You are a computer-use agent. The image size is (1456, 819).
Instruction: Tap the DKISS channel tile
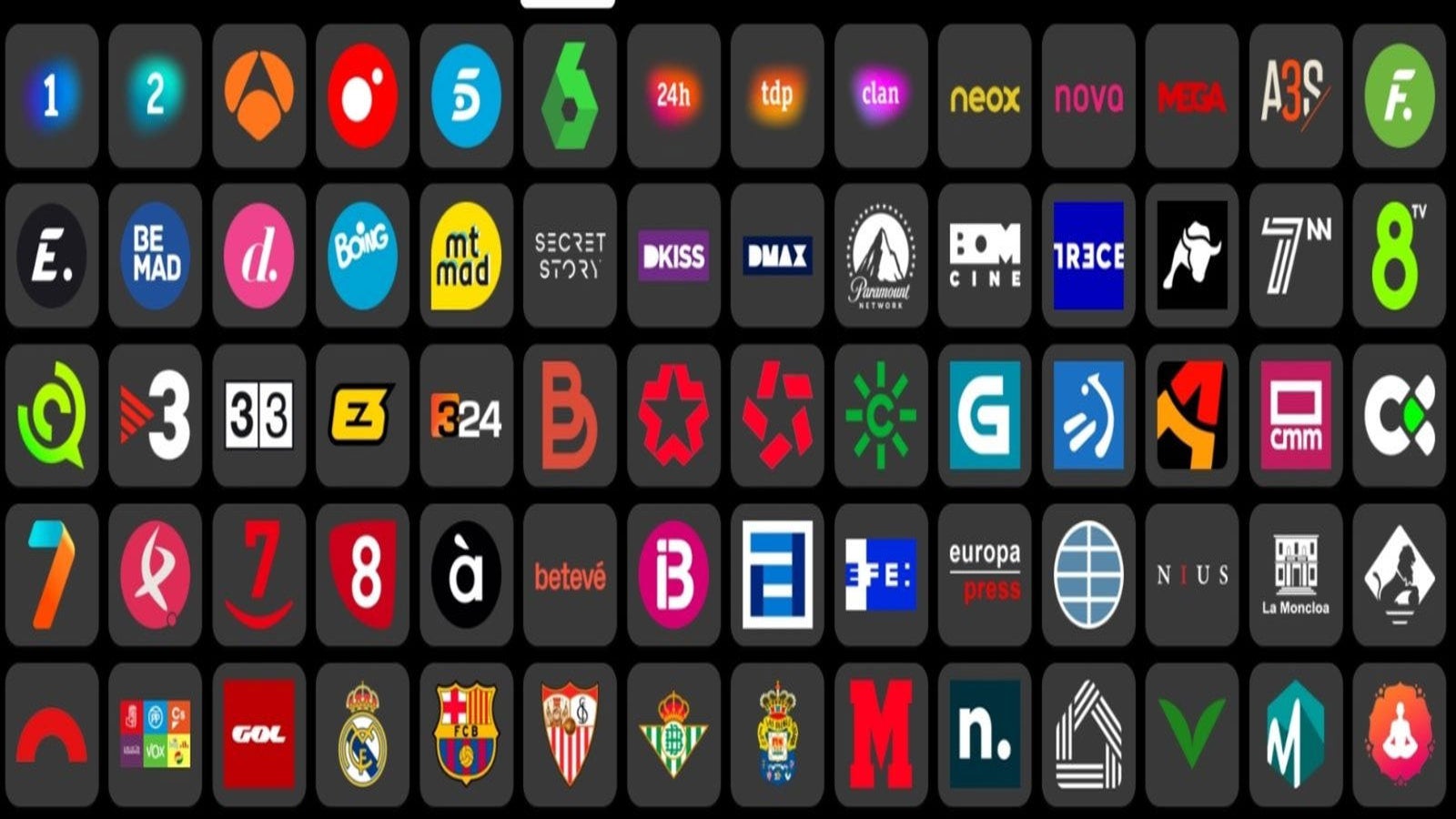tap(673, 256)
